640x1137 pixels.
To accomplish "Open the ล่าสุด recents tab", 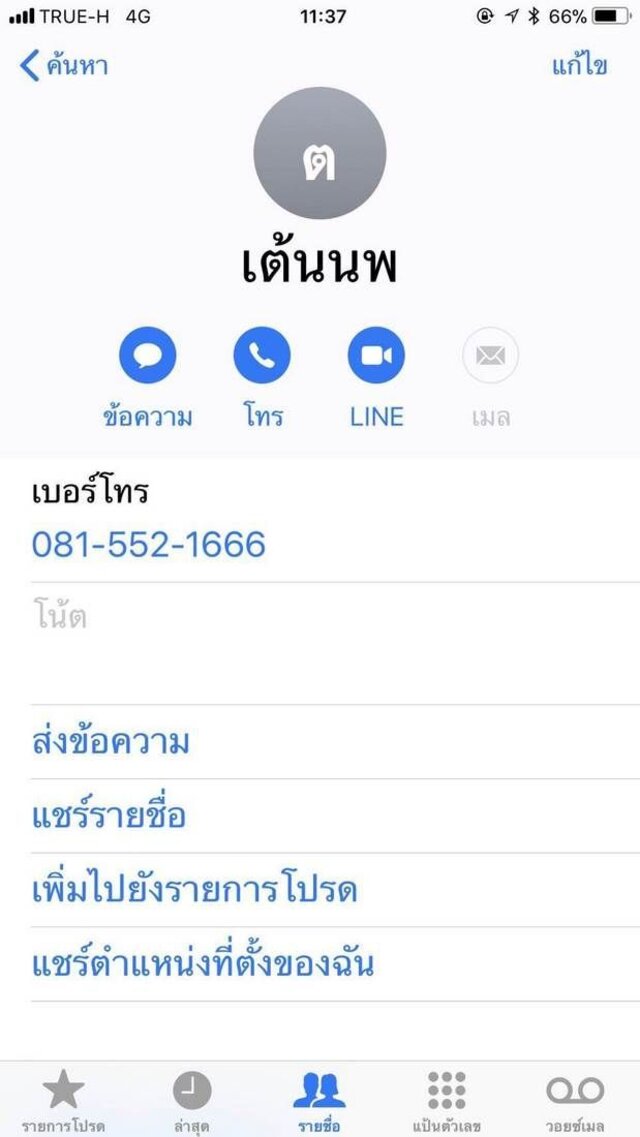I will [x=191, y=1101].
